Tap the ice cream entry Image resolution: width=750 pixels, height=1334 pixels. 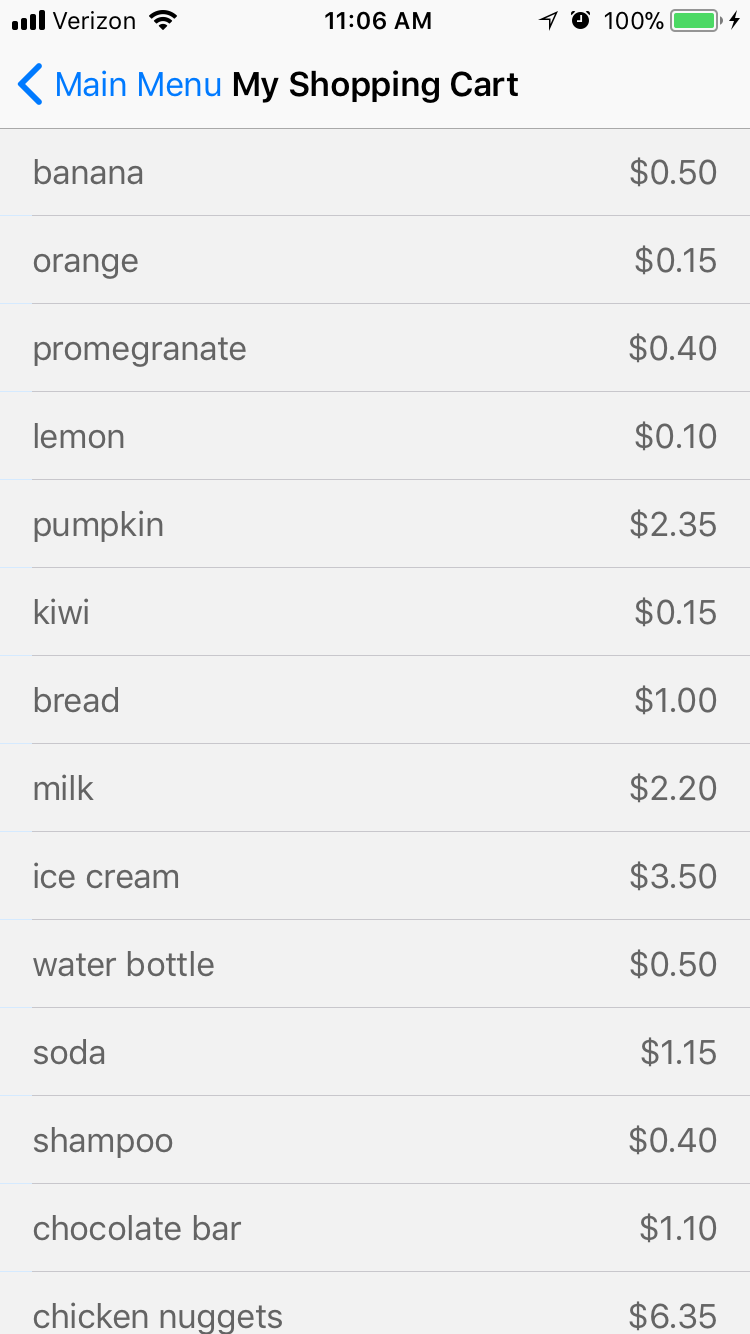click(375, 876)
